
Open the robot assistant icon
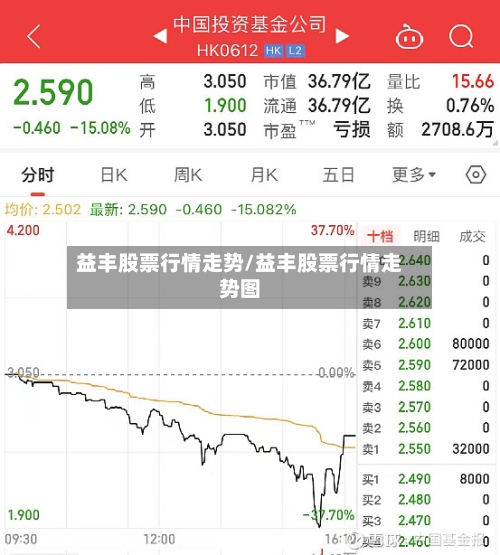[x=409, y=36]
